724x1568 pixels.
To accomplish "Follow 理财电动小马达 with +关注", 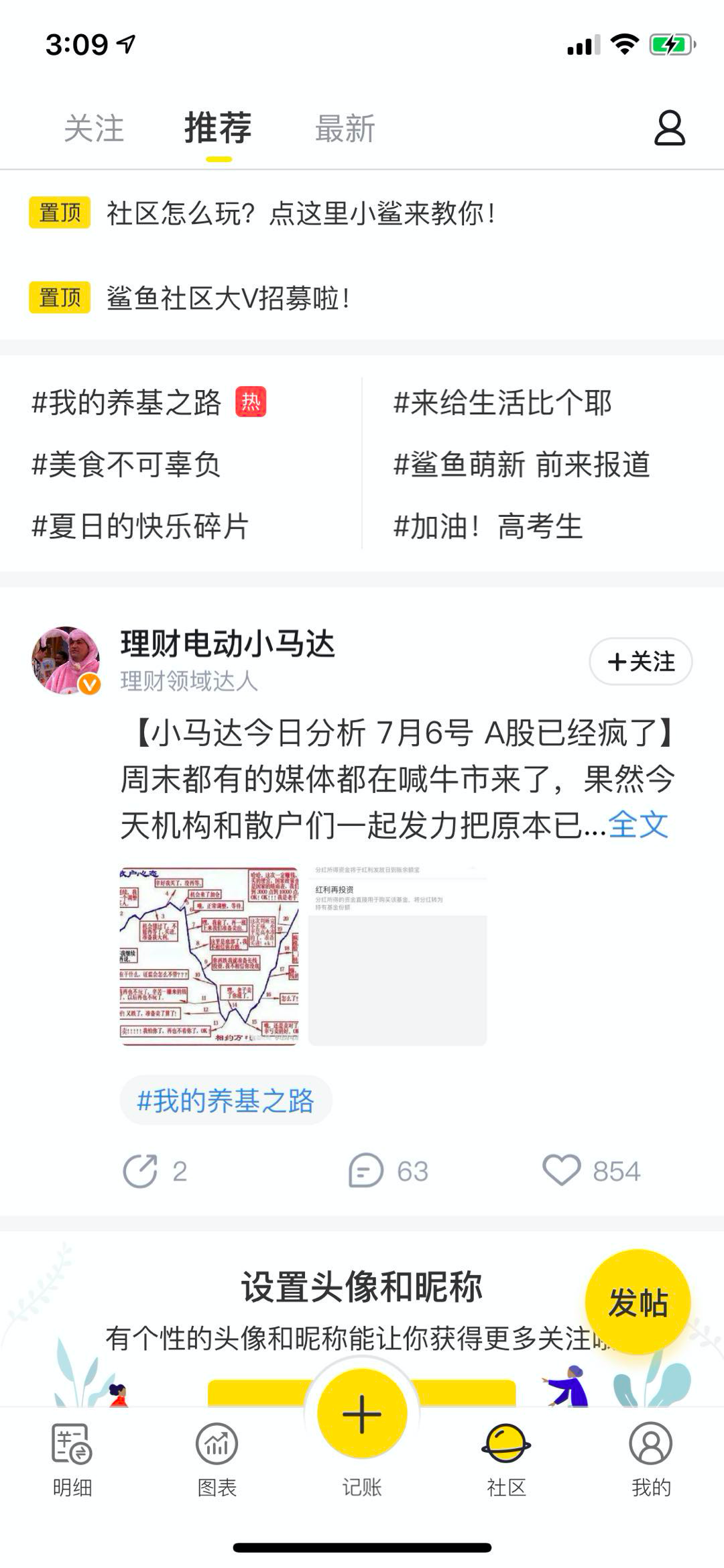I will click(640, 662).
